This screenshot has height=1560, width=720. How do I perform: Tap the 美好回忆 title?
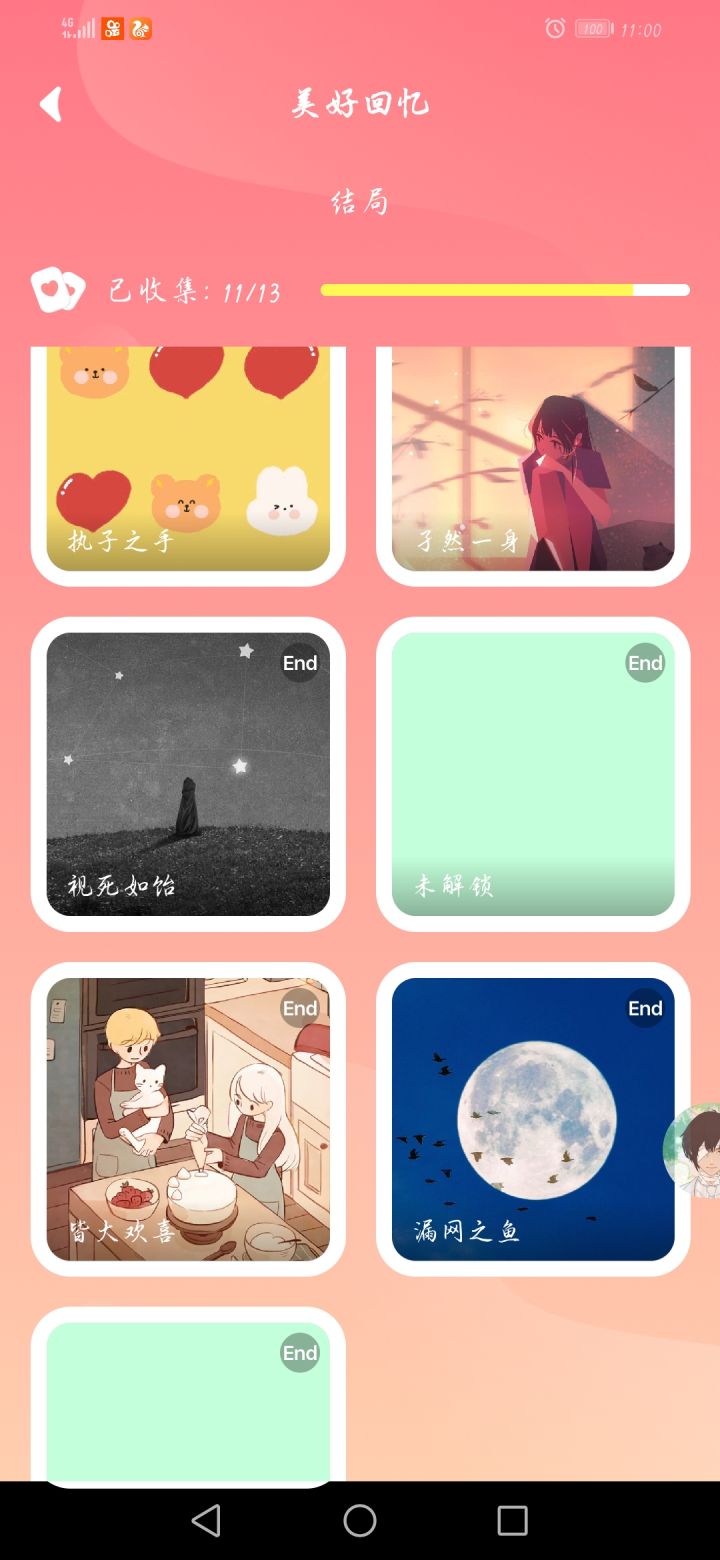(x=358, y=102)
